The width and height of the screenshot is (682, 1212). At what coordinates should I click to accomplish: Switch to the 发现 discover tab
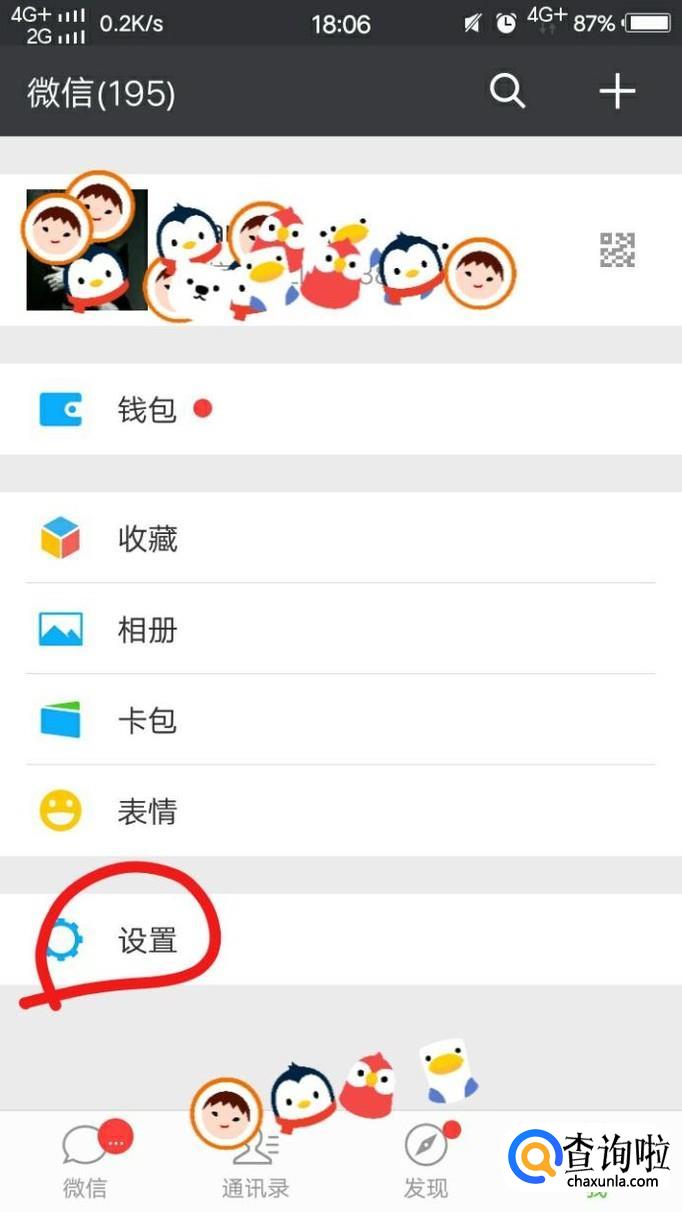(426, 1162)
